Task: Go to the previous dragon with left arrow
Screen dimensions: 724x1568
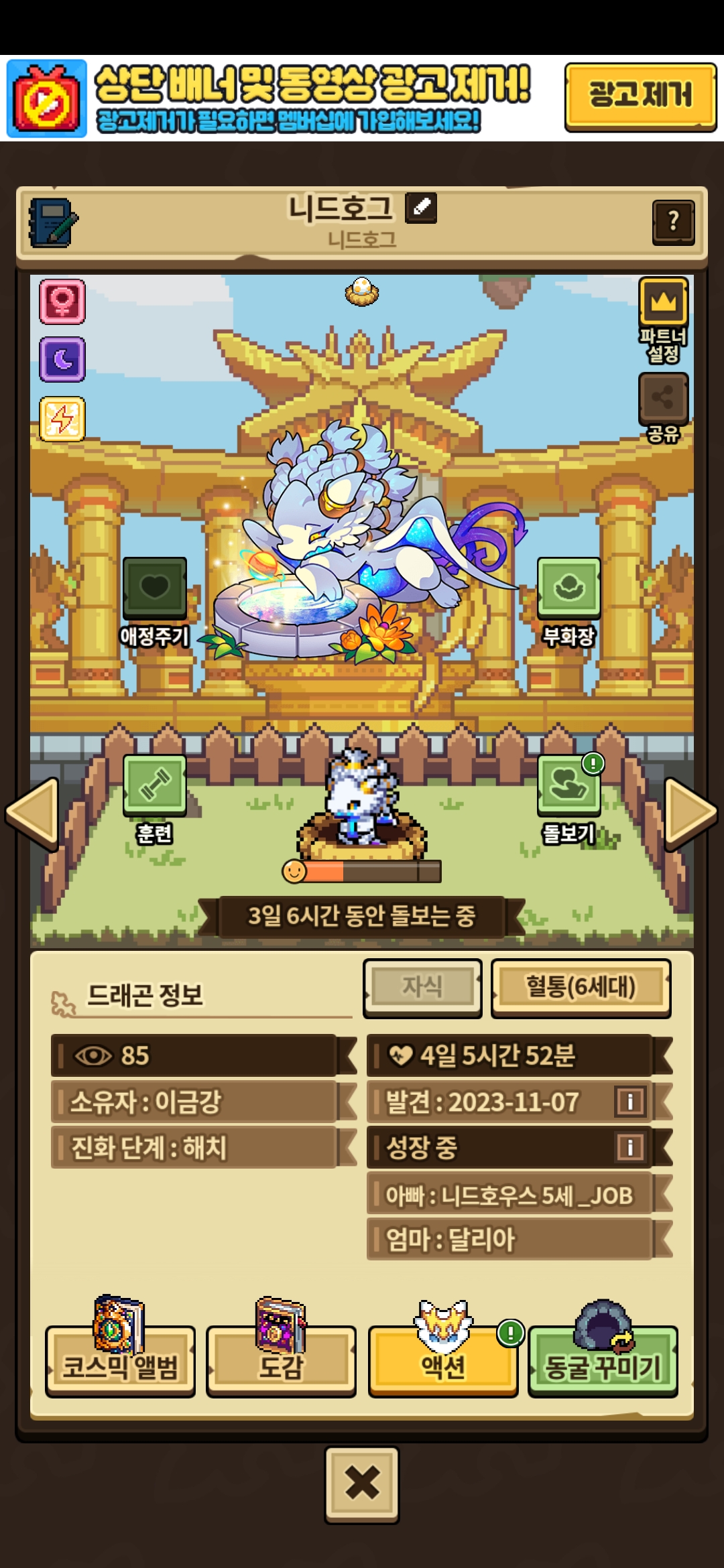Action: click(x=33, y=813)
